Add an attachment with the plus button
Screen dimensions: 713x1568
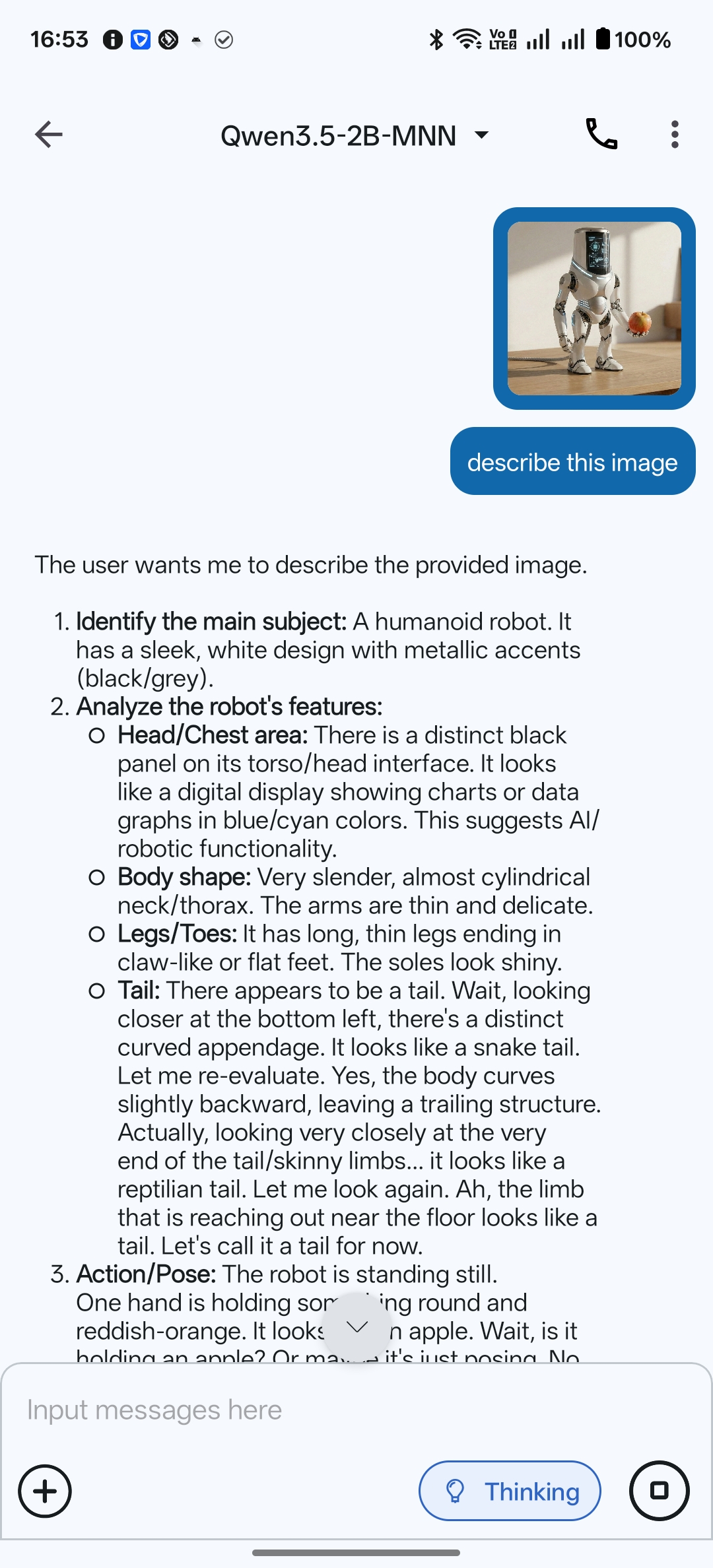click(45, 1491)
